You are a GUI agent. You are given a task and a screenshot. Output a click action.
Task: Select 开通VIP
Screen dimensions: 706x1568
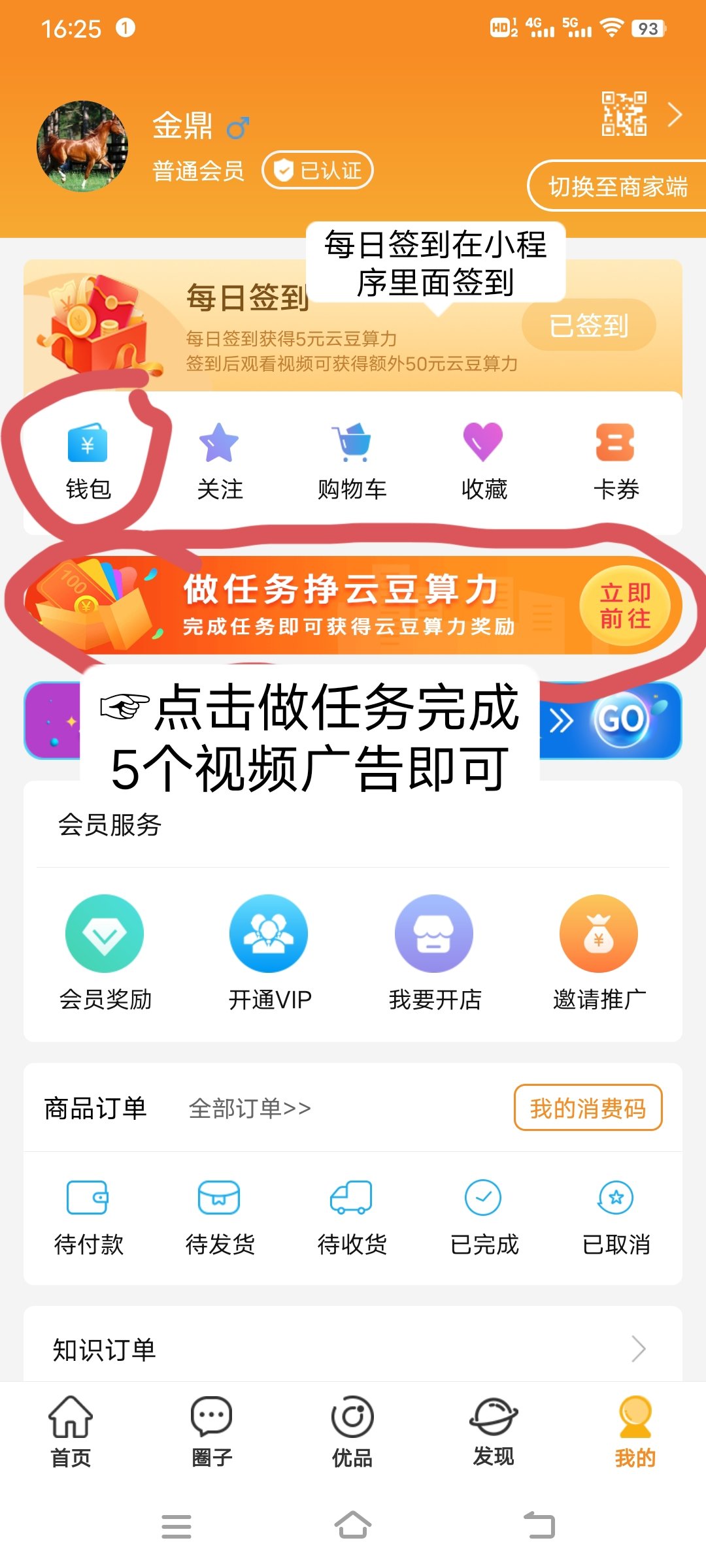(269, 952)
